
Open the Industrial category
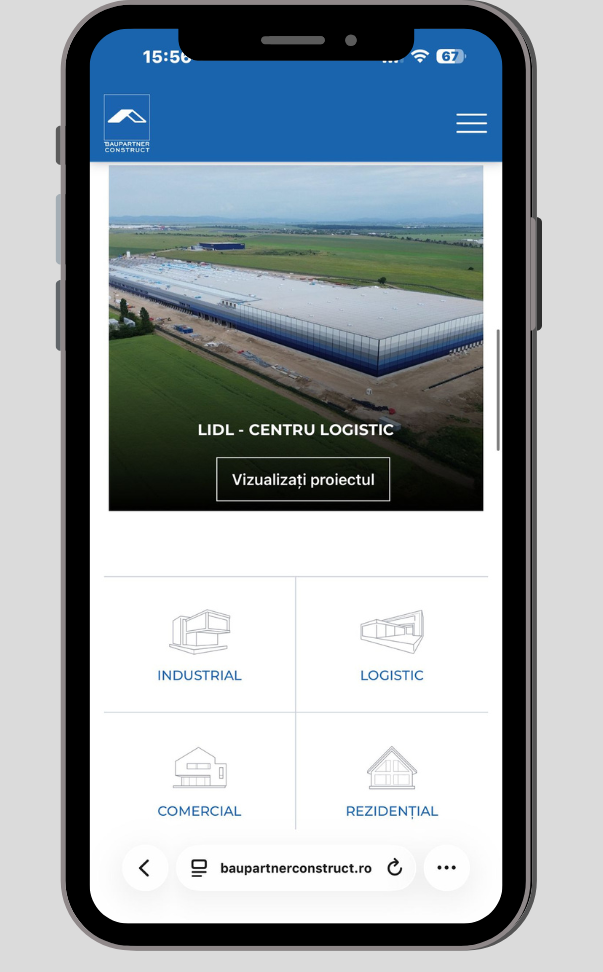click(199, 647)
